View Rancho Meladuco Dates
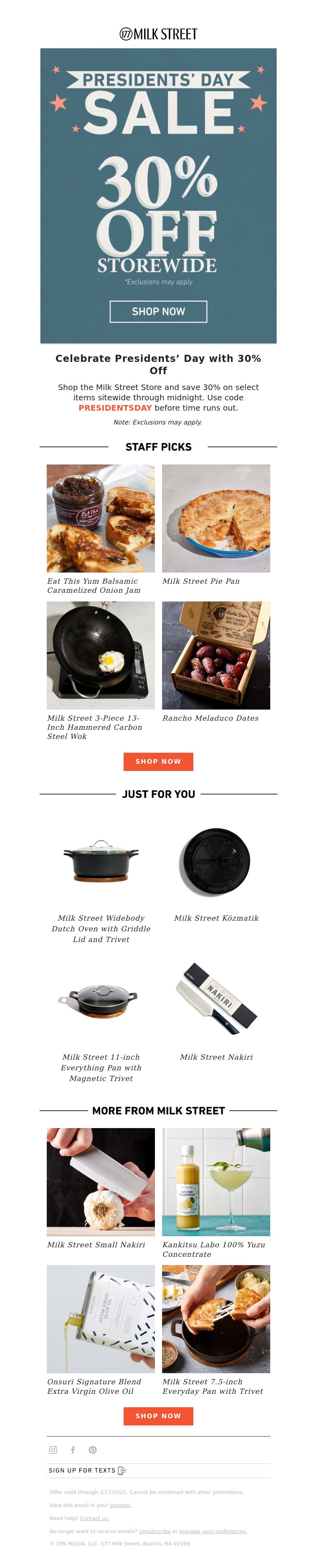 (x=216, y=655)
